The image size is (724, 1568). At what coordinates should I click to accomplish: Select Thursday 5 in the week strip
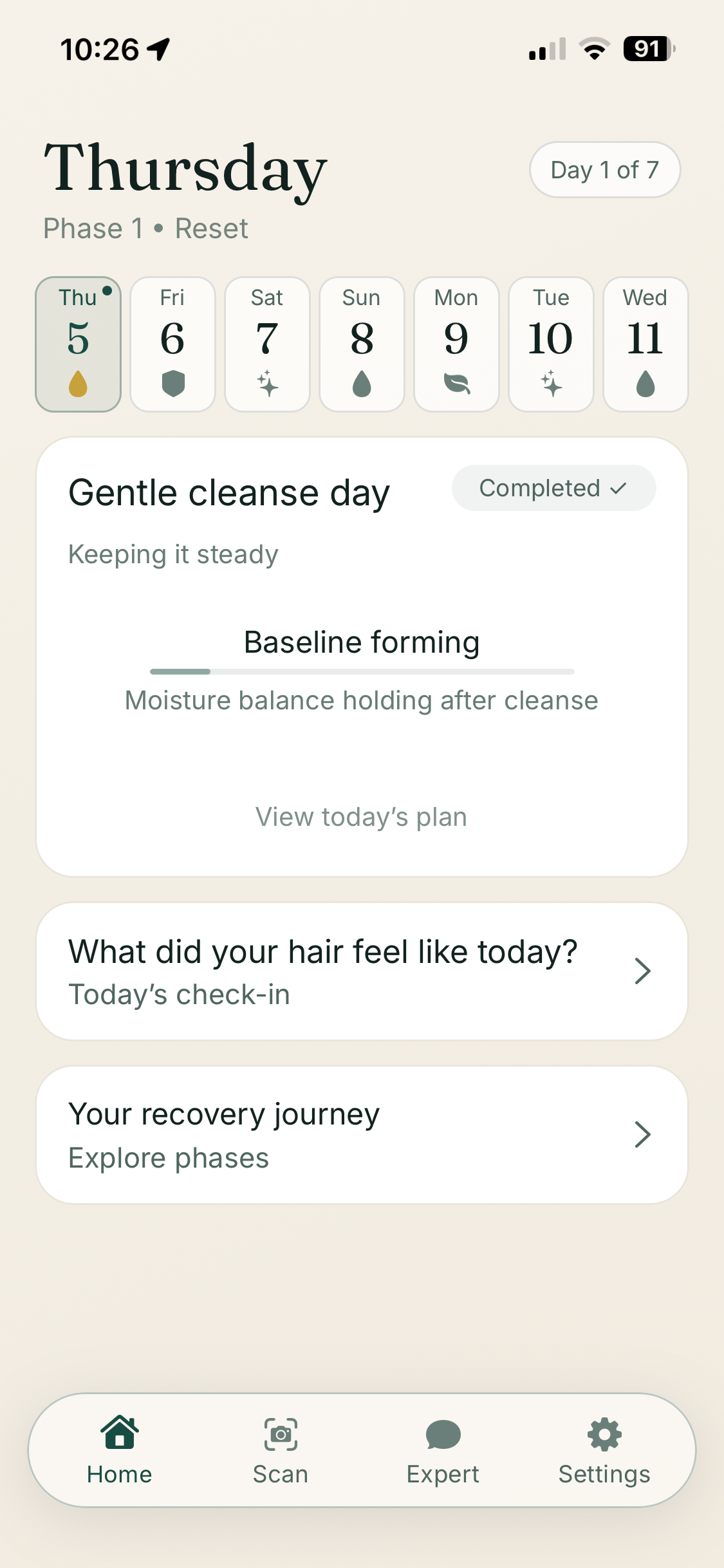coord(78,344)
